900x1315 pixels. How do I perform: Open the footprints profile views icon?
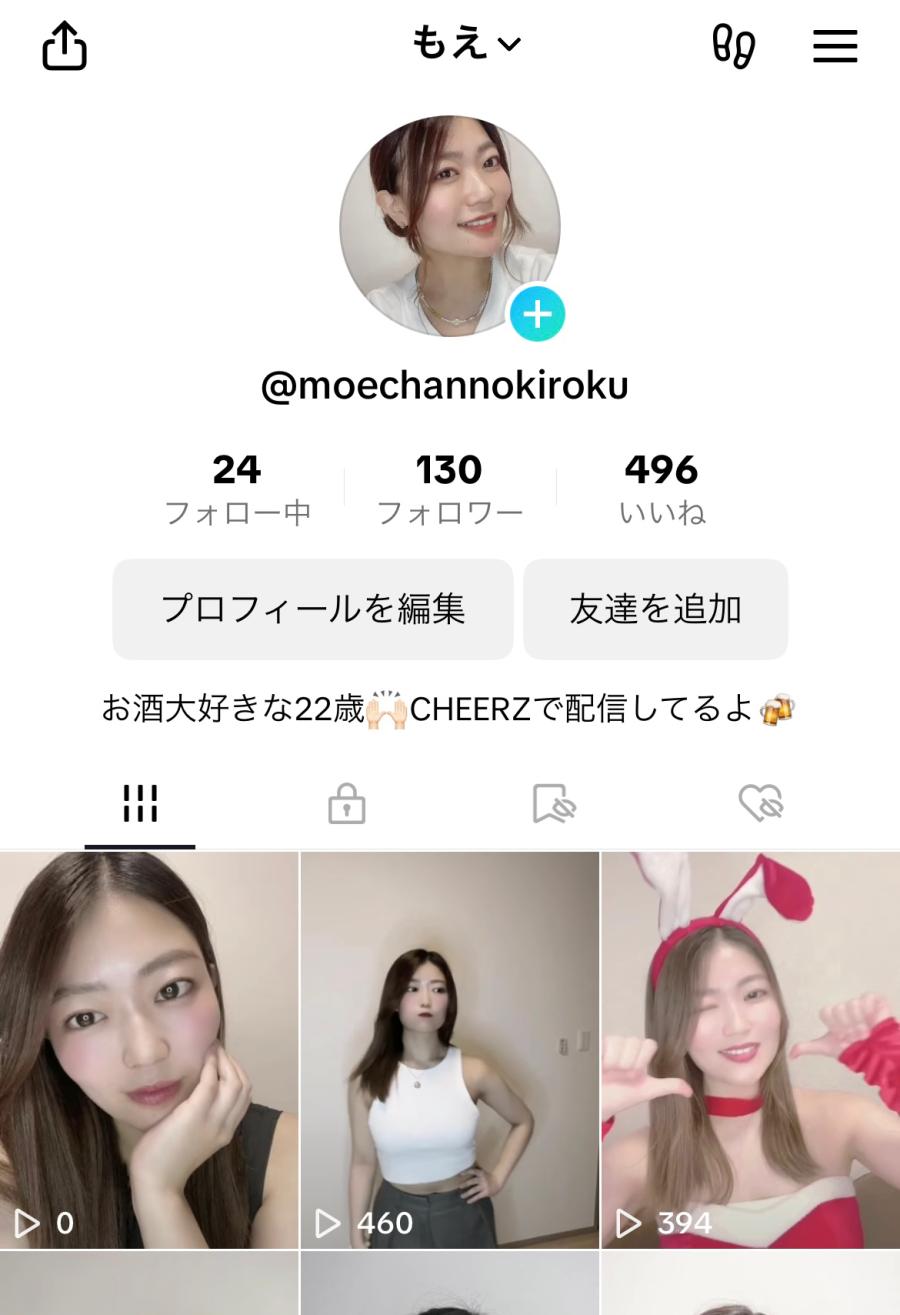pyautogui.click(x=733, y=46)
